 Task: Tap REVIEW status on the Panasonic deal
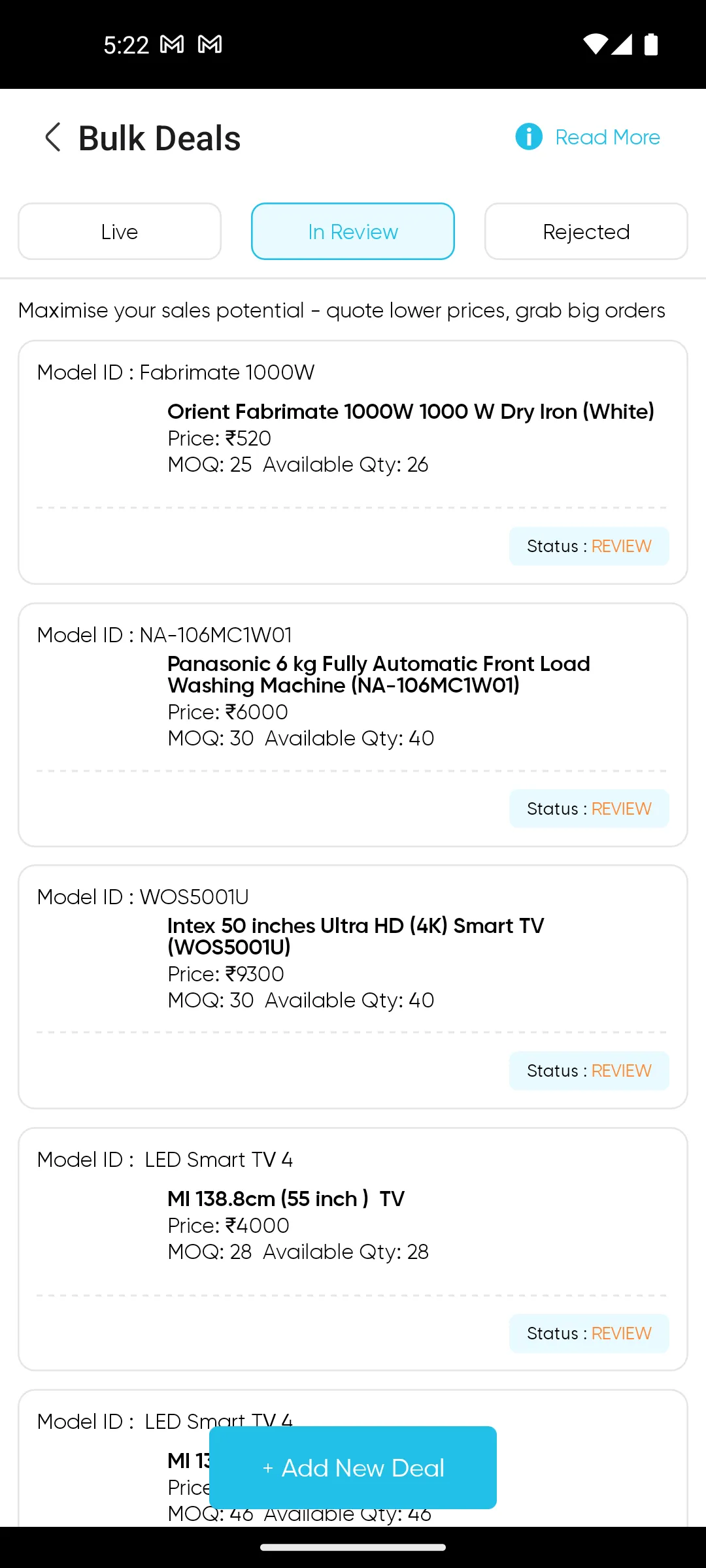588,808
